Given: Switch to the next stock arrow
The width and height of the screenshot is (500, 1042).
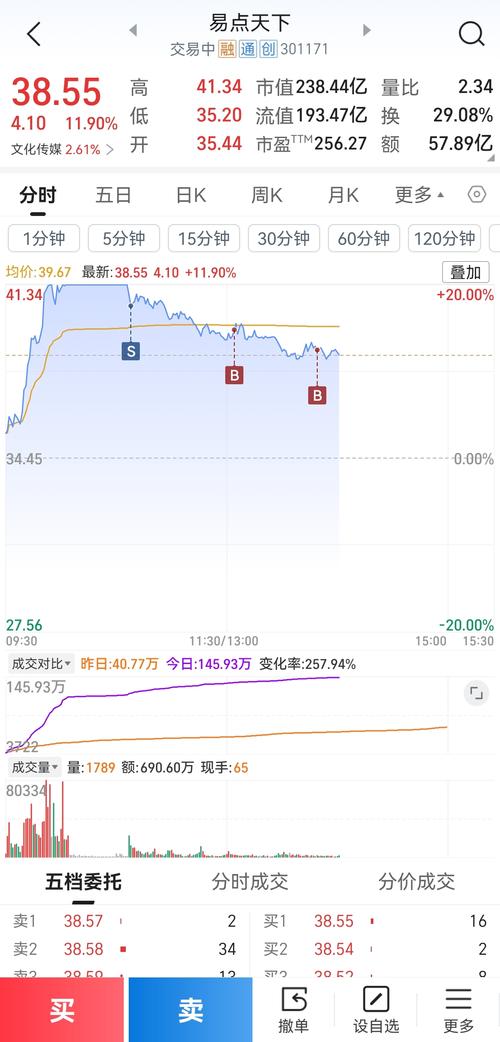Looking at the screenshot, I should tap(366, 30).
